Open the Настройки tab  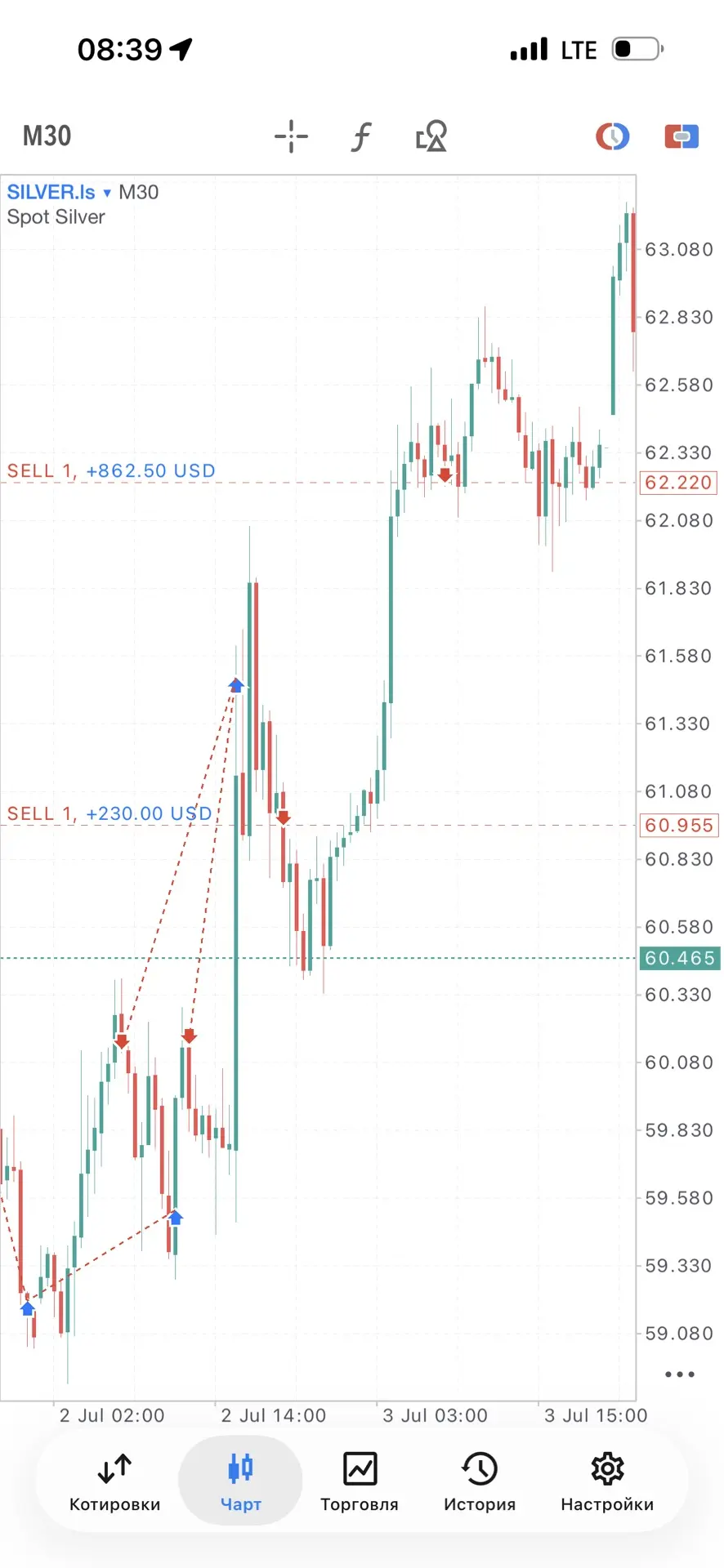607,1482
